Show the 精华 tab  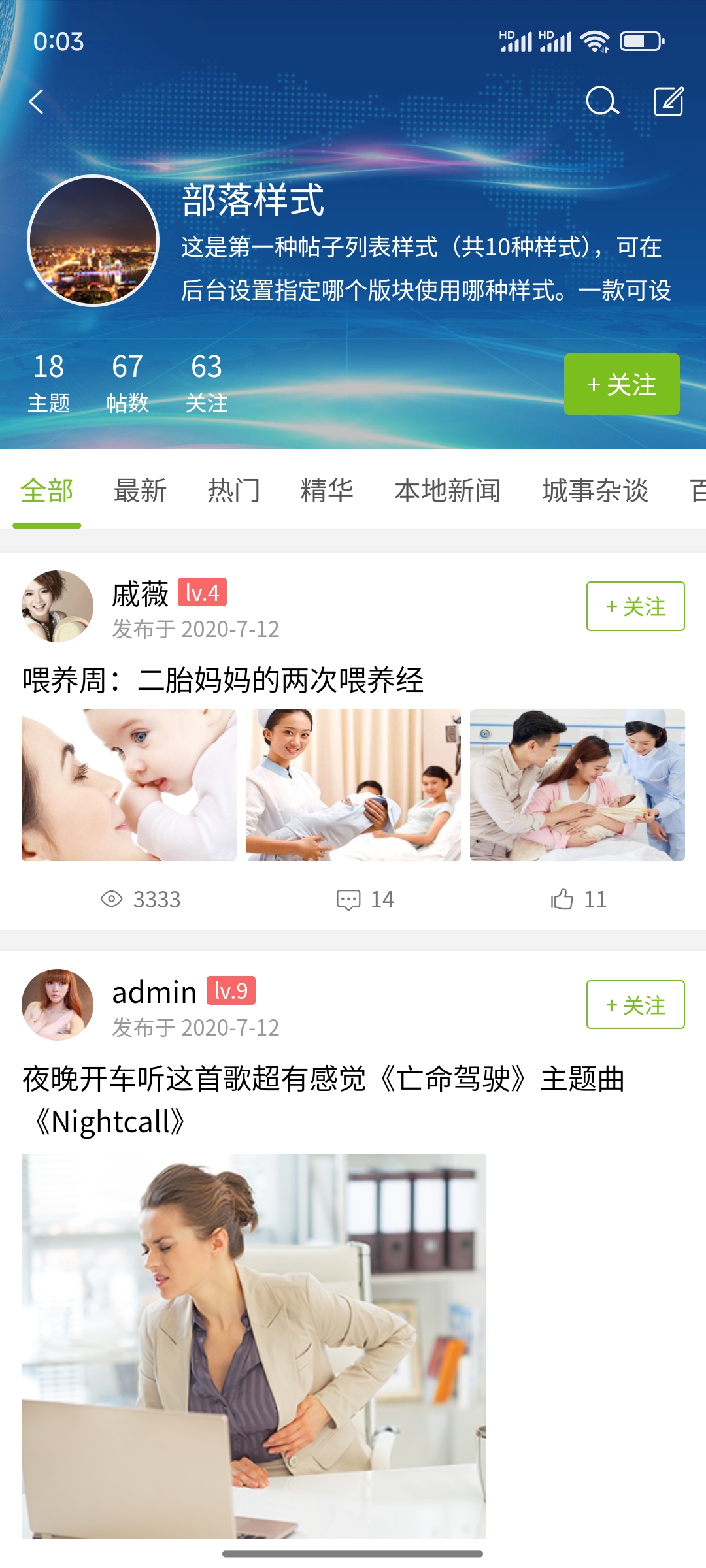(328, 491)
